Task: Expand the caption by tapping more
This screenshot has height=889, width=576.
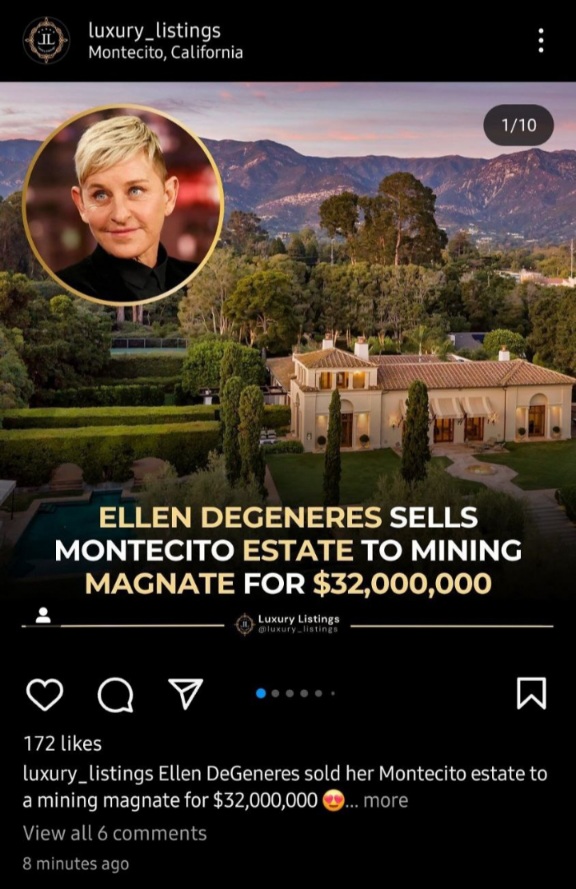Action: coord(386,800)
